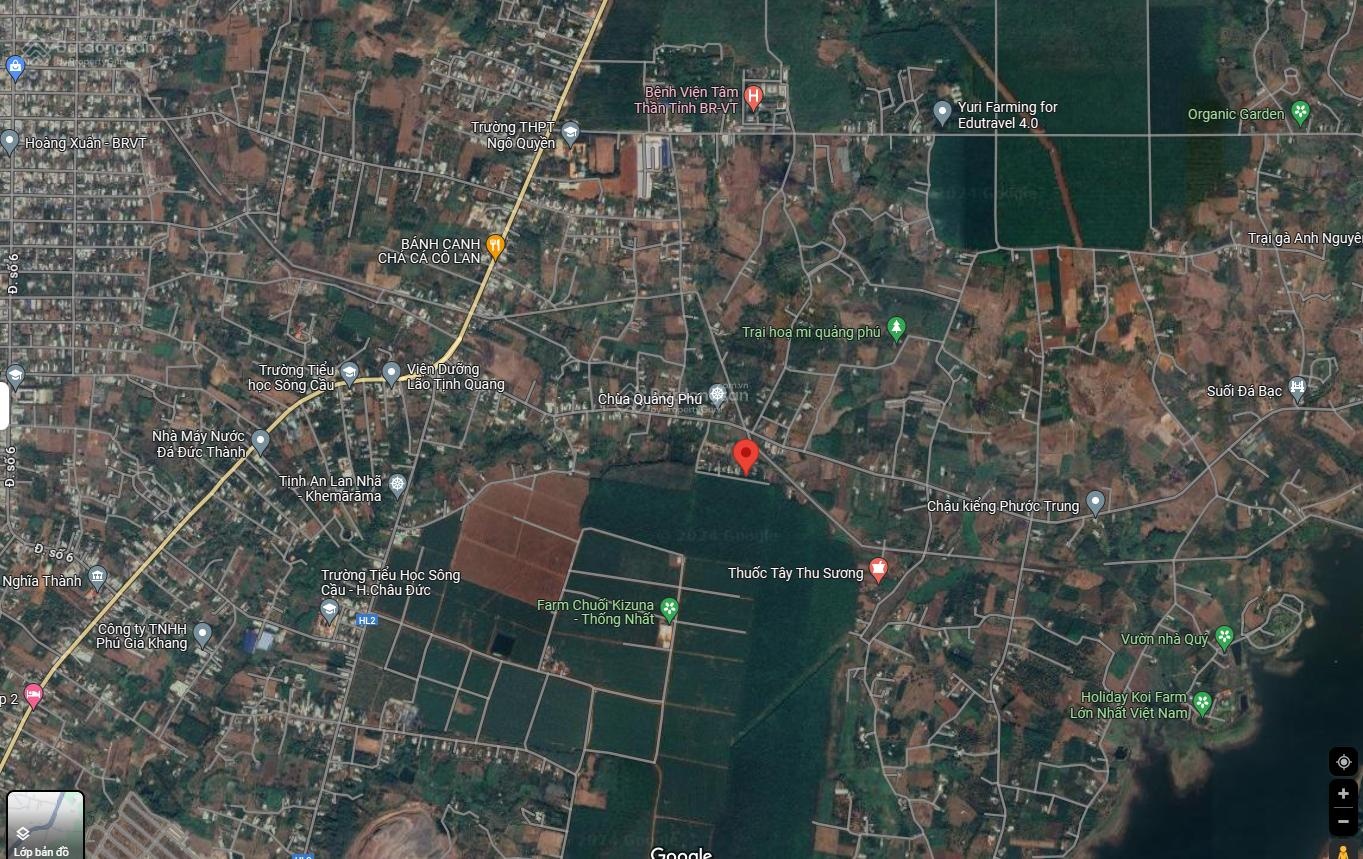The image size is (1363, 859).
Task: Open Bệnh Viện Tâm Thần Tỉnh BR-VT marker
Action: (754, 98)
